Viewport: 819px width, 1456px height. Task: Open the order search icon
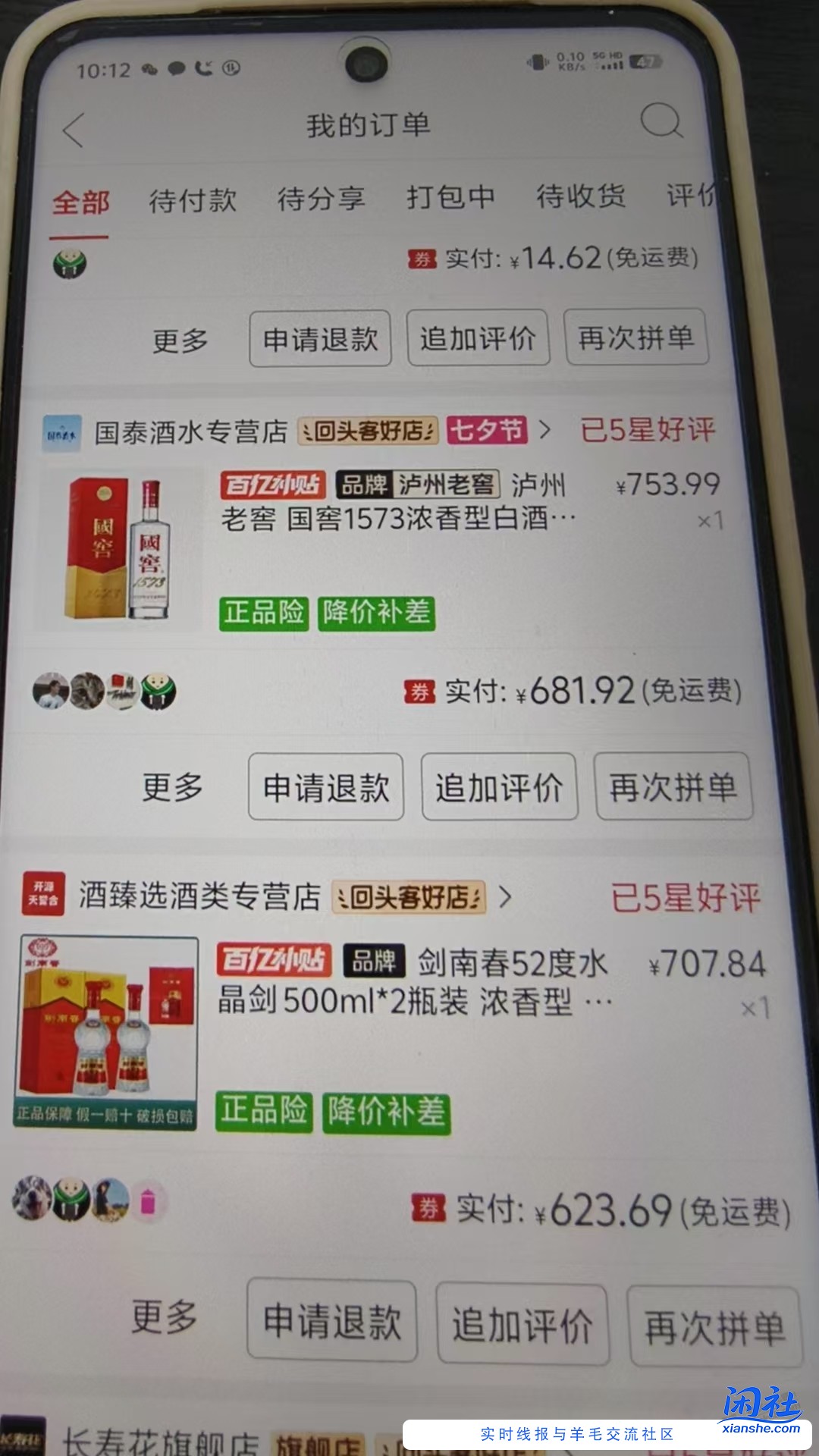pyautogui.click(x=661, y=121)
